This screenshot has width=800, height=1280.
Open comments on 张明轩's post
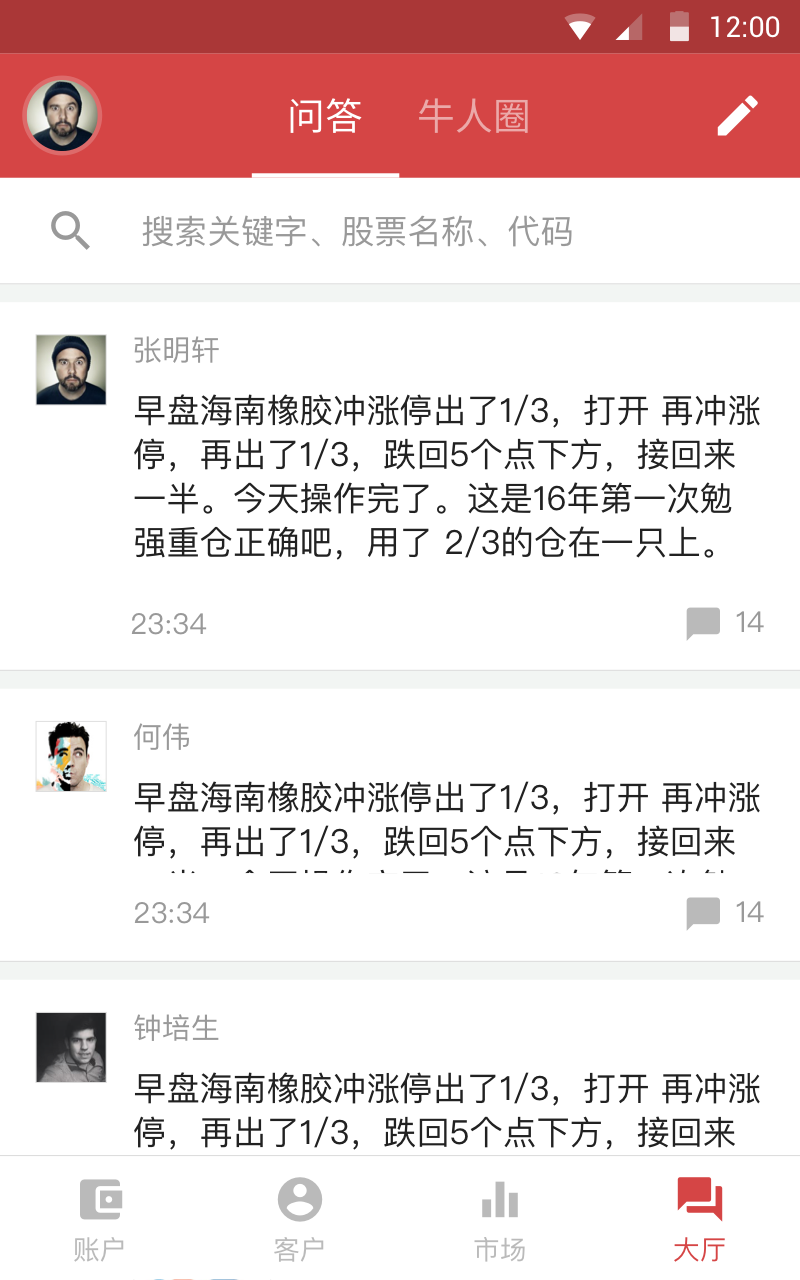[x=725, y=623]
